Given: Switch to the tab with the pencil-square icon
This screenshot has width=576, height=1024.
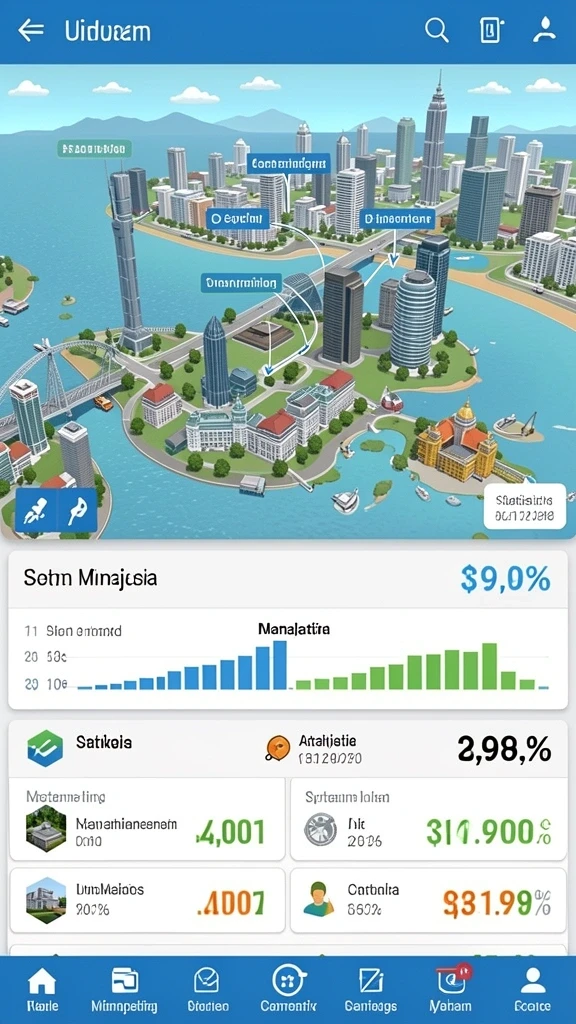Looking at the screenshot, I should pyautogui.click(x=371, y=989).
